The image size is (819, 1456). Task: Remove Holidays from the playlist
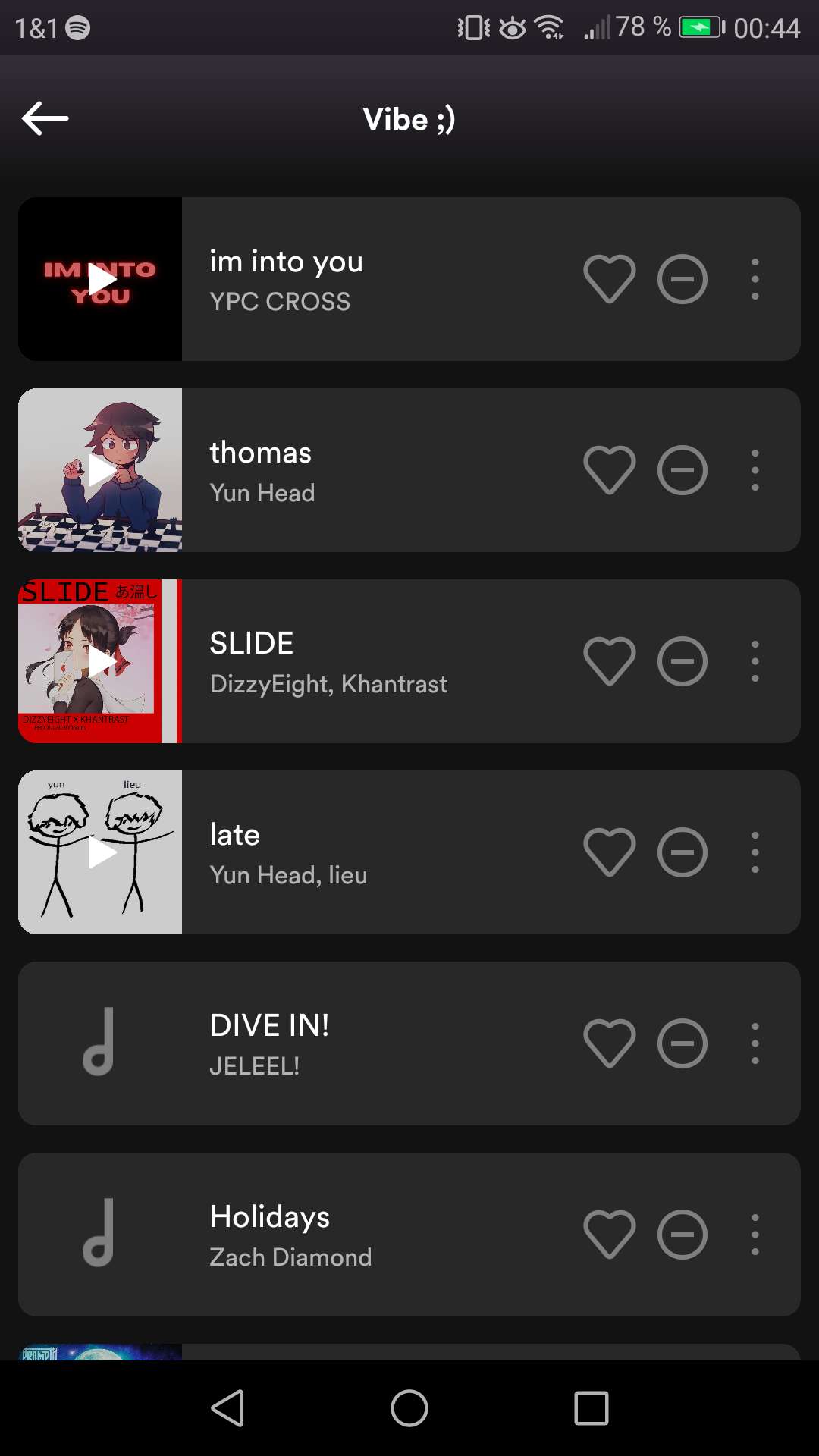coord(682,1235)
